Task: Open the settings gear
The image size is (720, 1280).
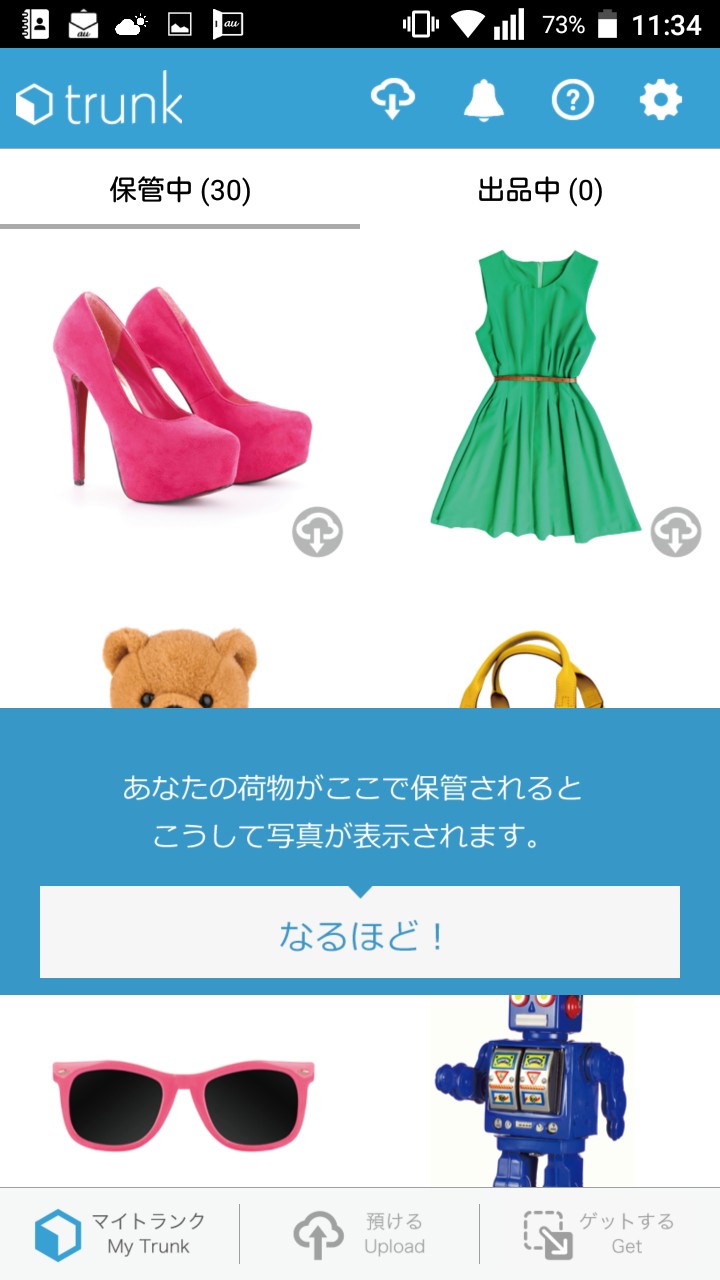Action: coord(660,100)
